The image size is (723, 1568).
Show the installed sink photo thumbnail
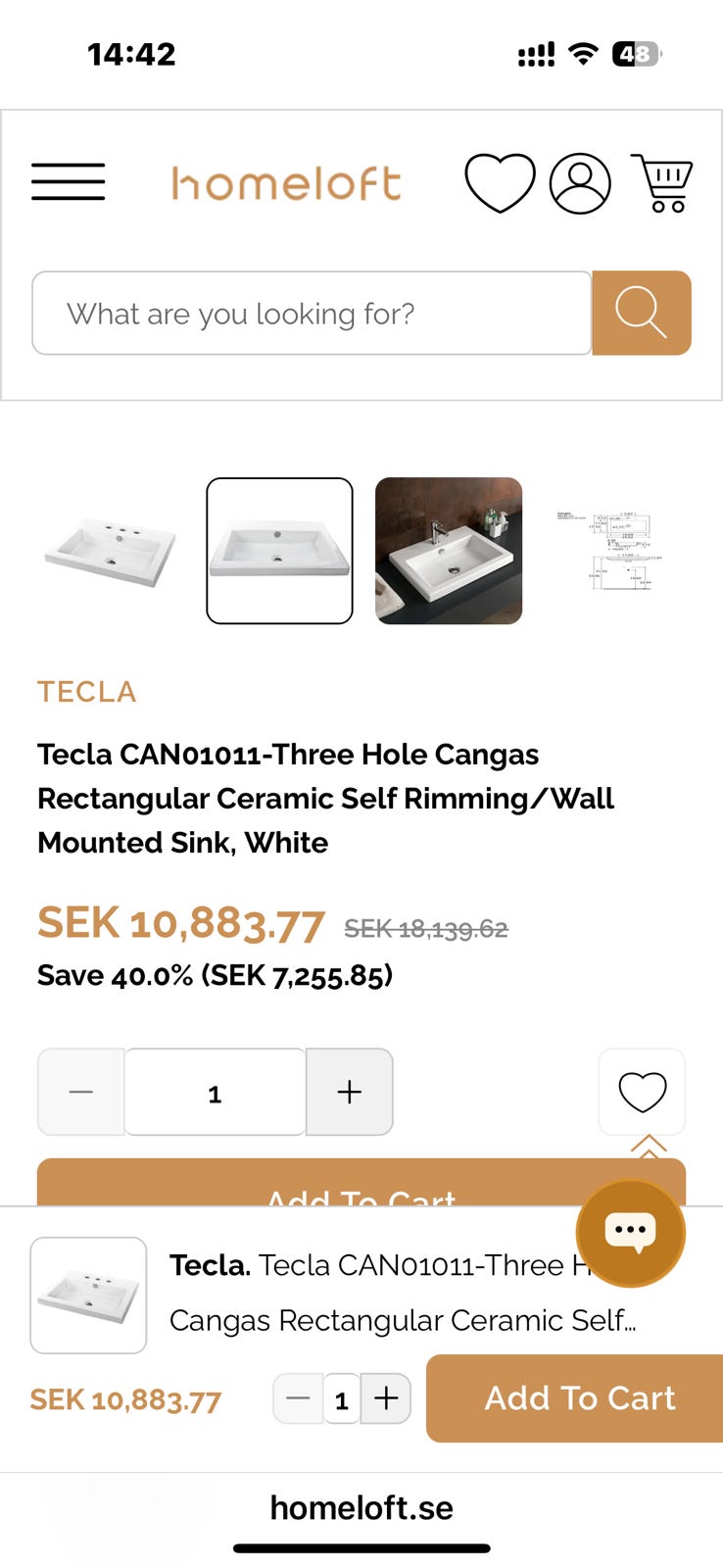click(449, 551)
